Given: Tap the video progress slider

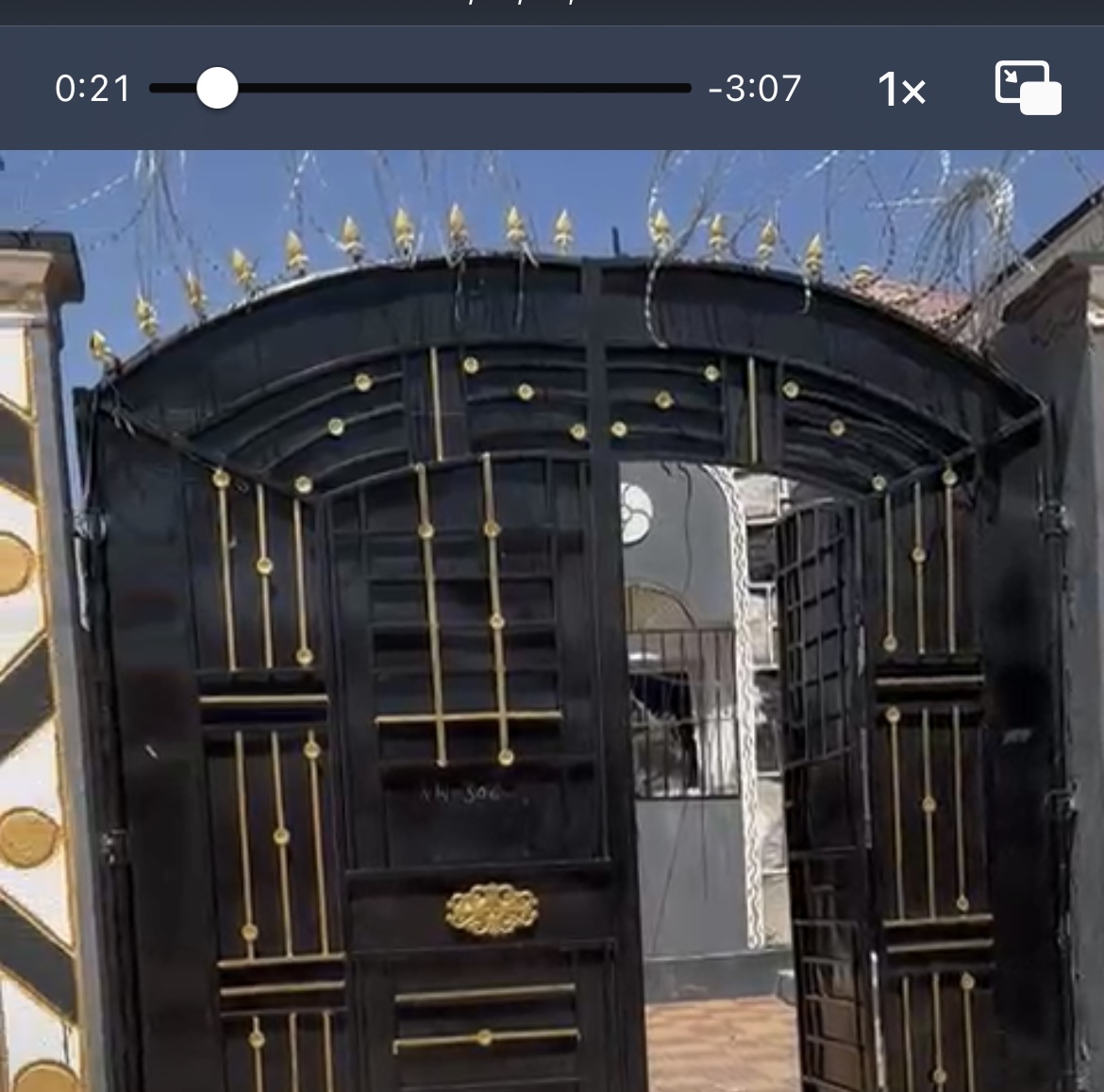Looking at the screenshot, I should pos(420,89).
